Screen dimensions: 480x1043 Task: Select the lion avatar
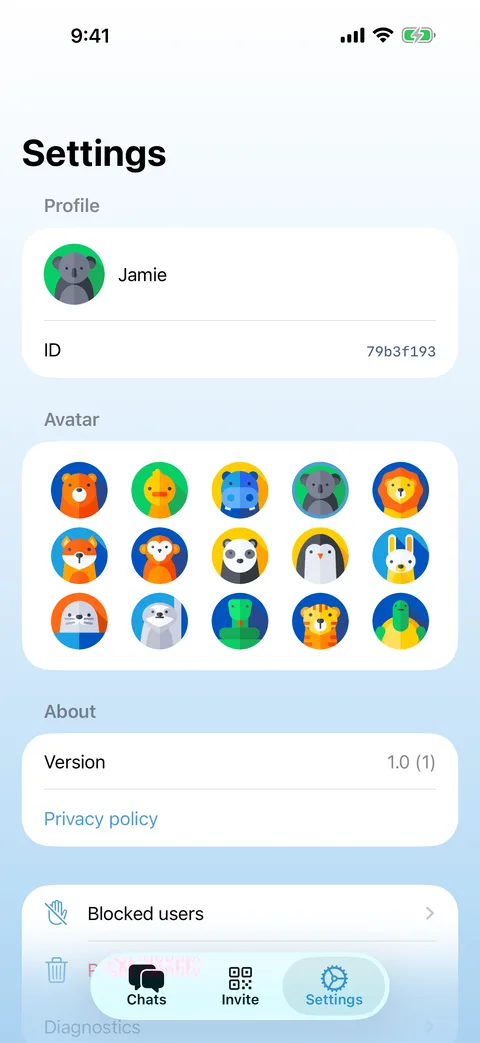click(x=401, y=490)
